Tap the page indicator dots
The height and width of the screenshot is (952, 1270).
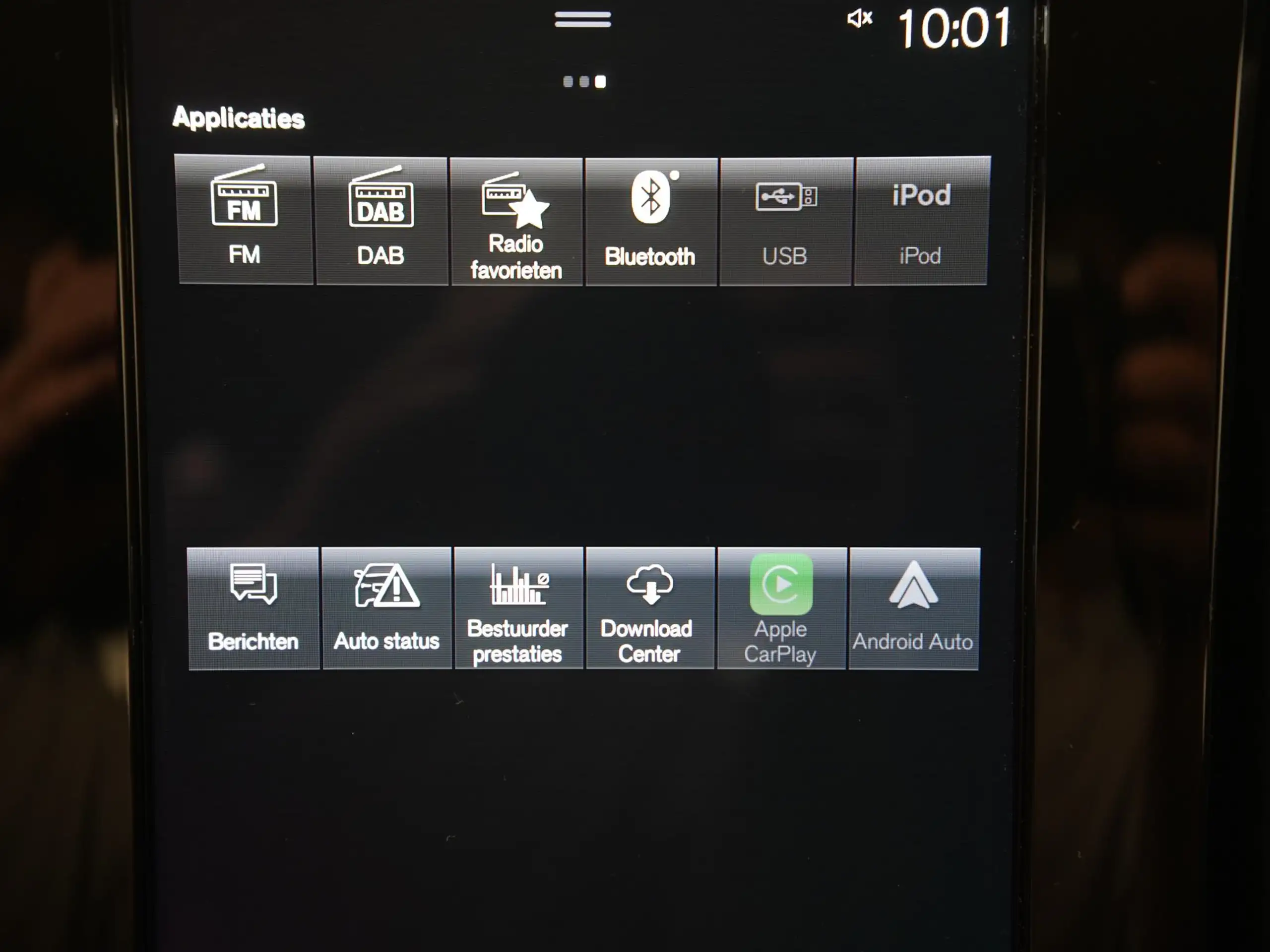tap(584, 81)
